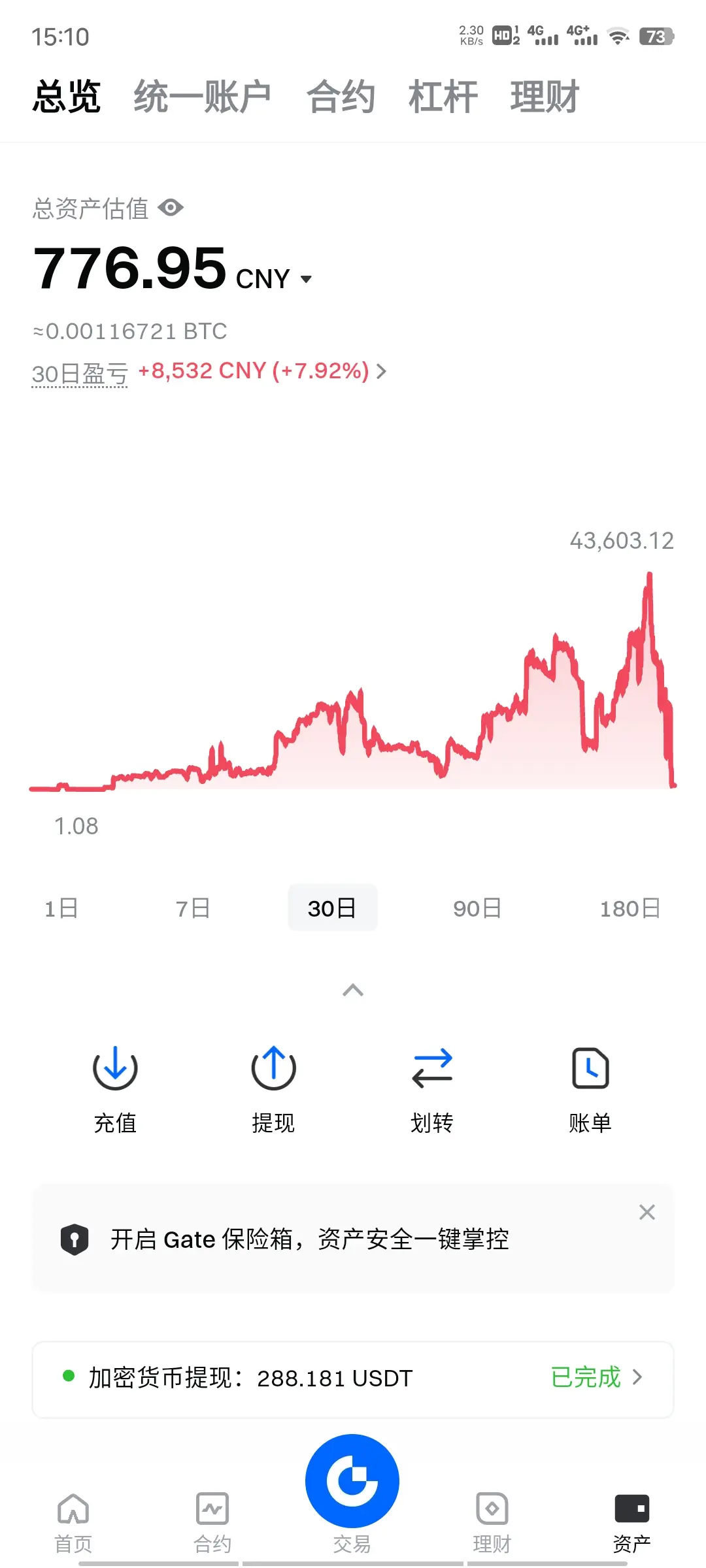
Task: Open the 288.181 USDT withdrawal record
Action: coord(353,1378)
